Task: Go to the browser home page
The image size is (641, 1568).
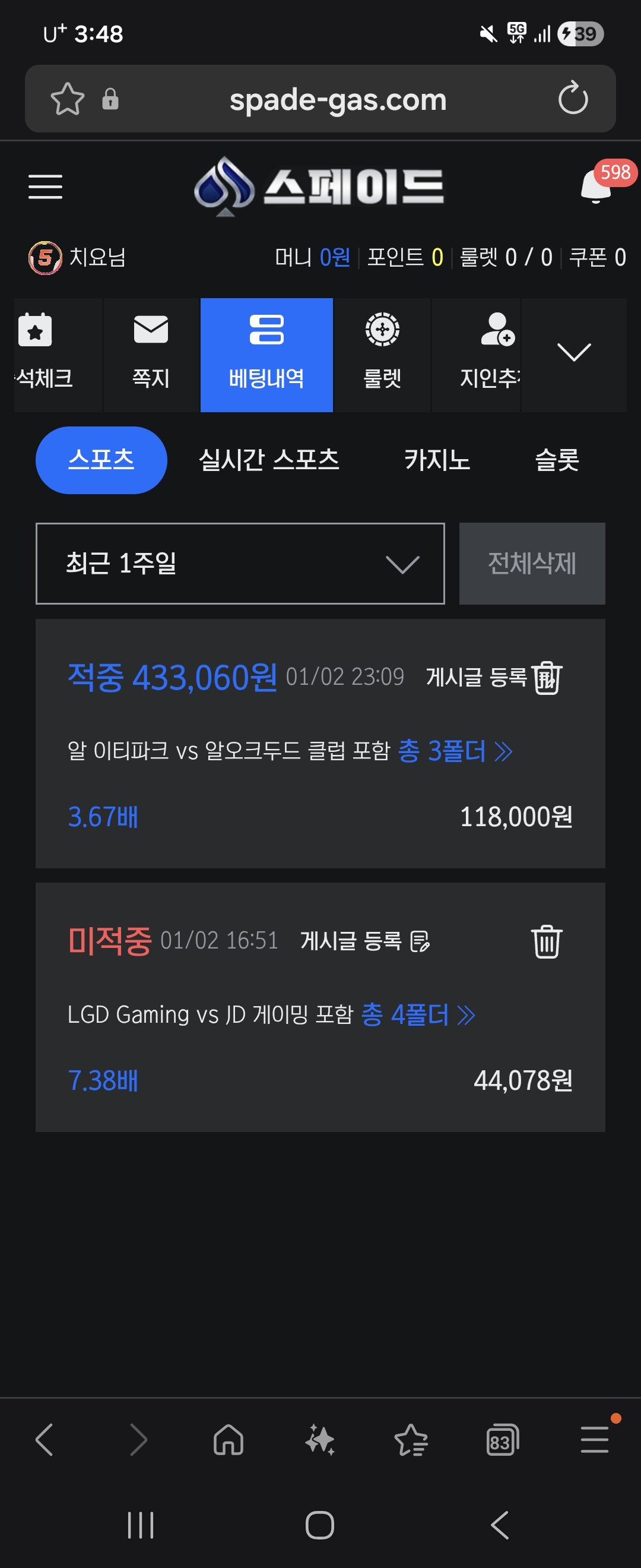Action: tap(229, 1441)
